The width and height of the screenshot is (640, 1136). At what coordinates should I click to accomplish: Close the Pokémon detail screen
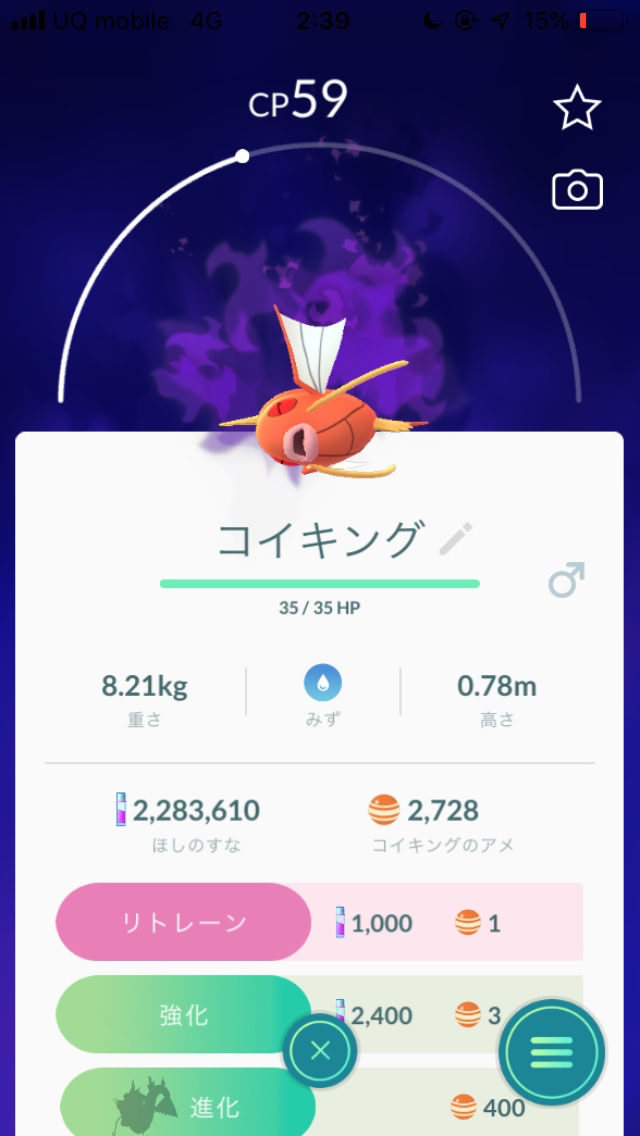point(320,1051)
